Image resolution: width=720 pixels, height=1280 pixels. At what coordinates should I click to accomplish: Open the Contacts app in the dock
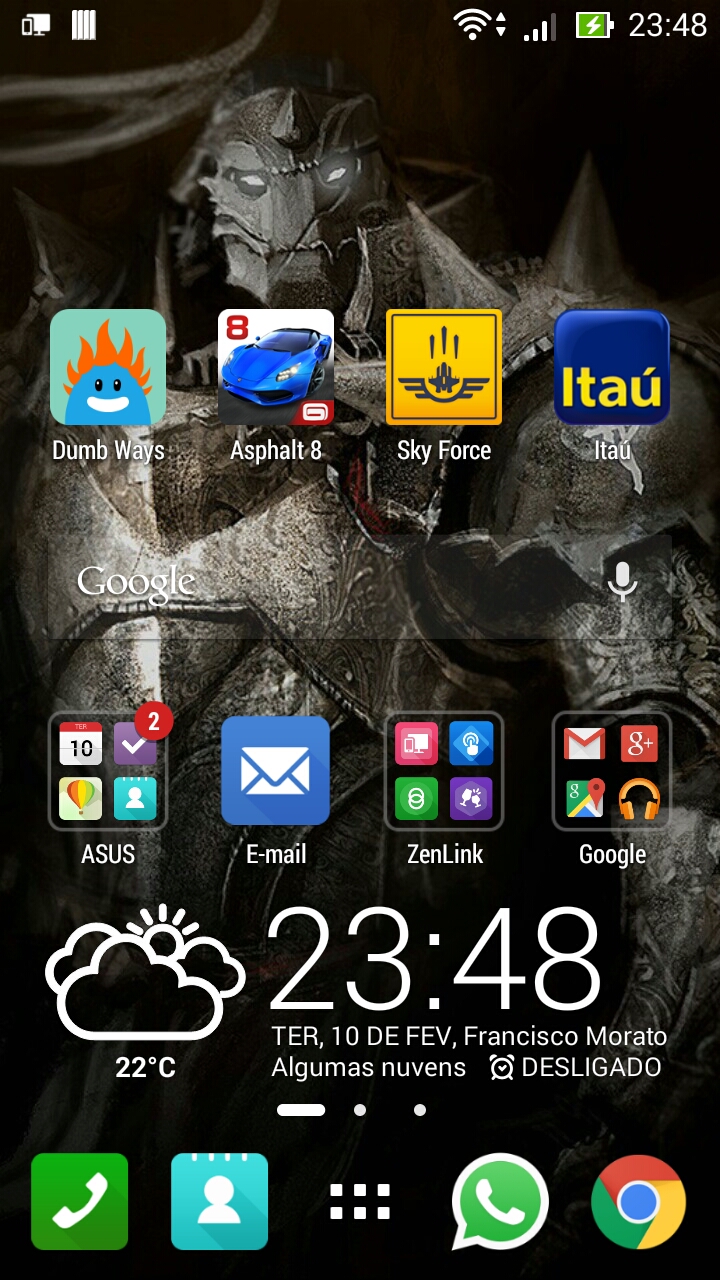(220, 1201)
